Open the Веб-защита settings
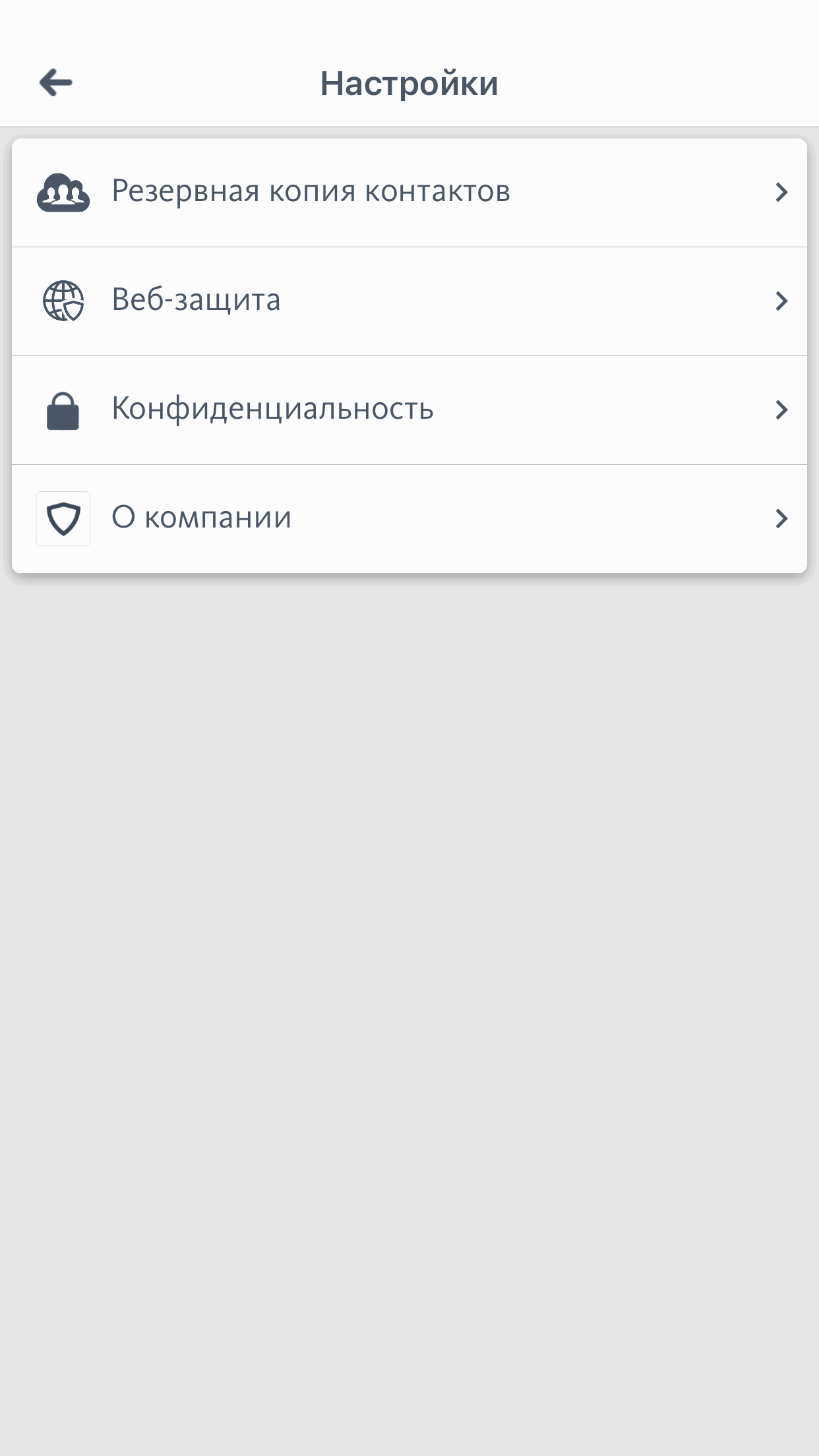 (409, 301)
